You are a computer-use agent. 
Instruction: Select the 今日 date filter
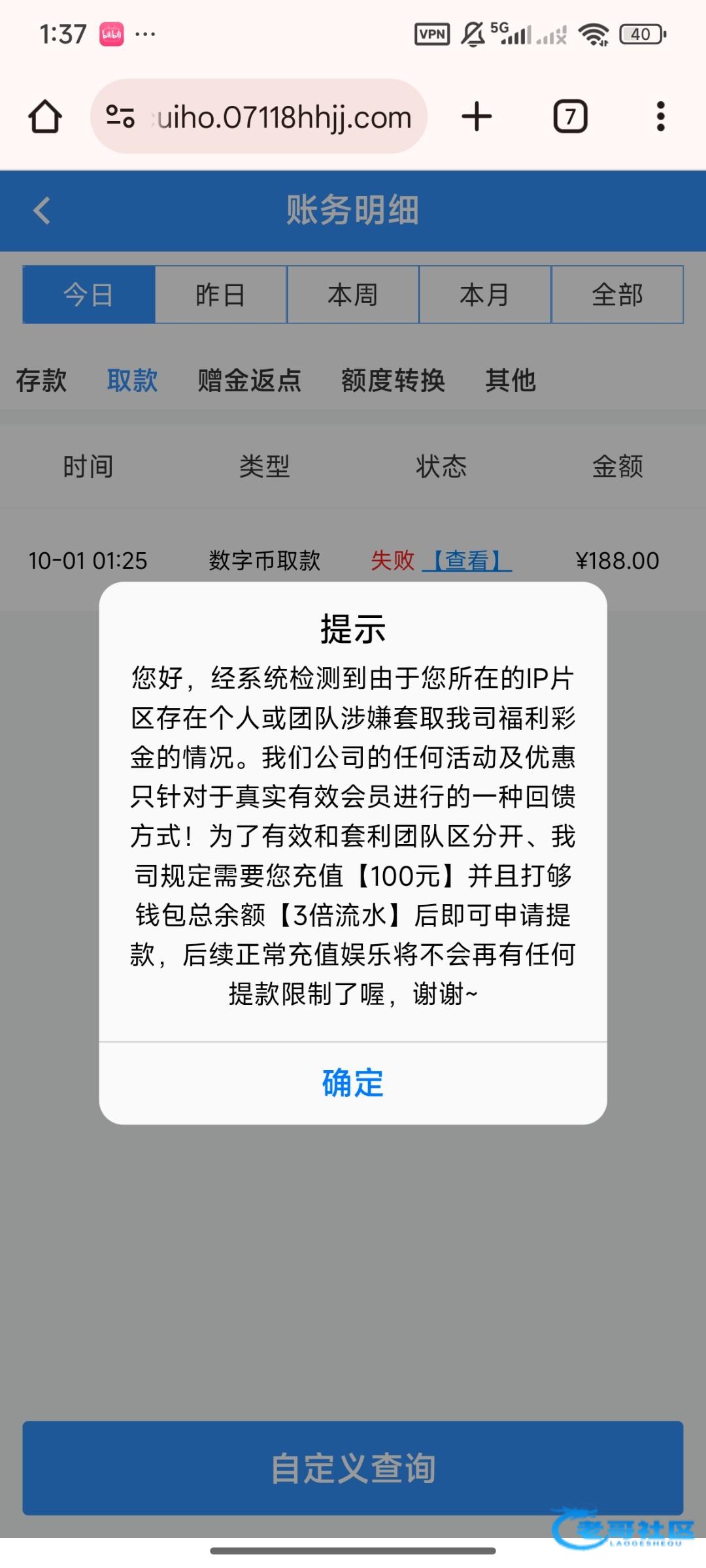pyautogui.click(x=89, y=295)
